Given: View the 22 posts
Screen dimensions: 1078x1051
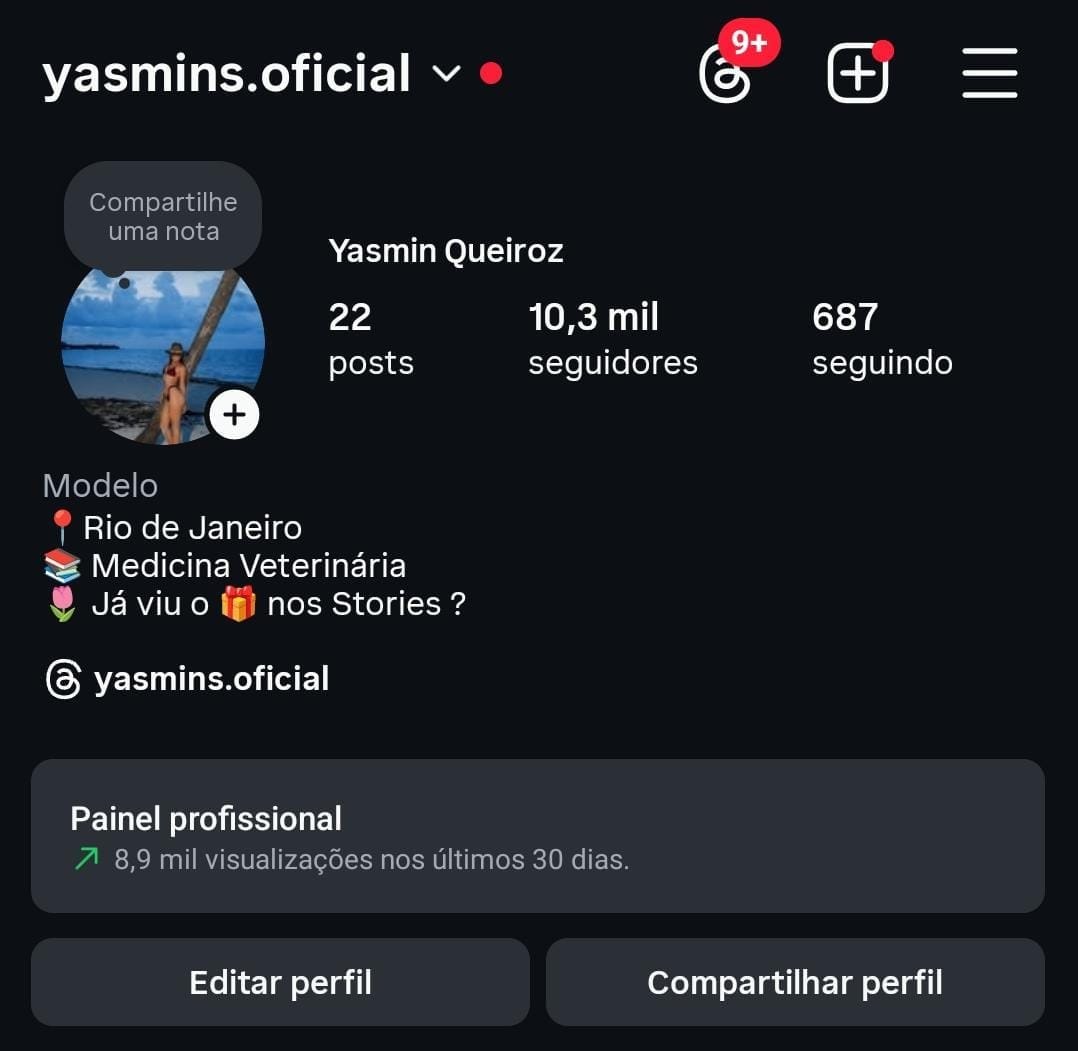Looking at the screenshot, I should (370, 339).
